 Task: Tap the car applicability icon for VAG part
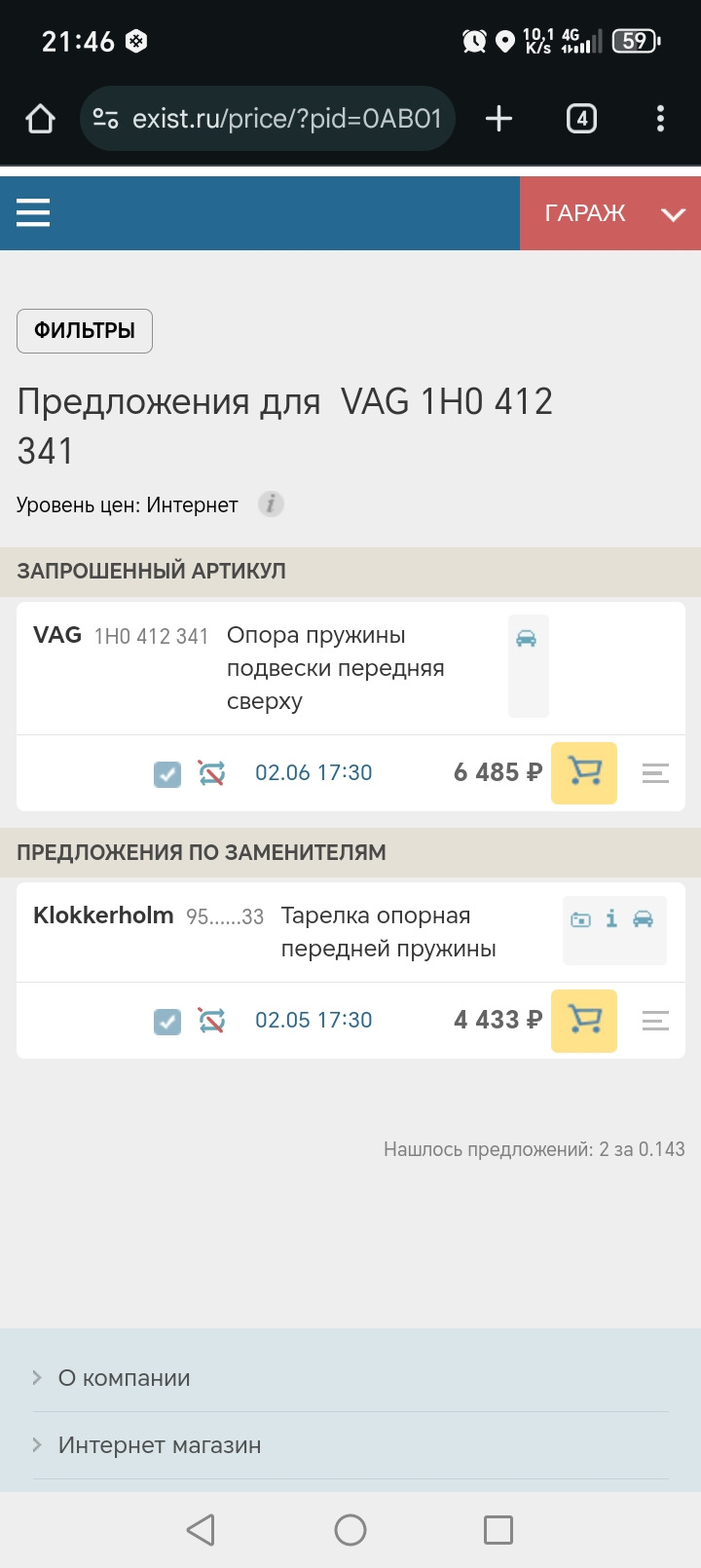pos(527,639)
